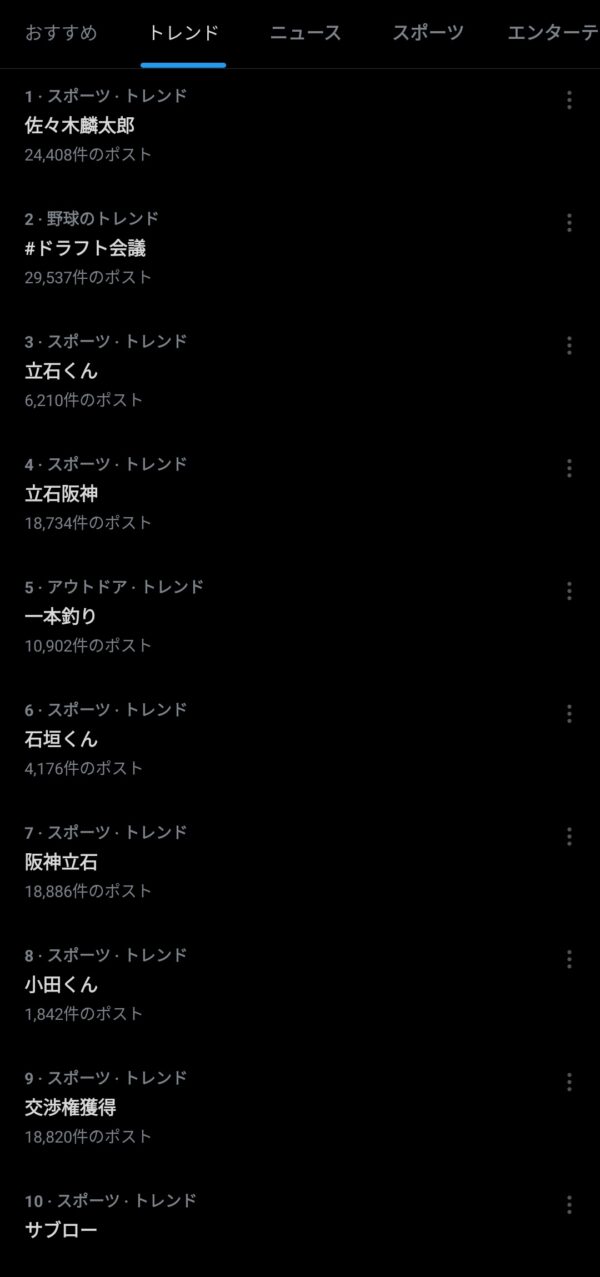This screenshot has height=1277, width=600.
Task: View the 一本釣り trend
Action: 61,617
